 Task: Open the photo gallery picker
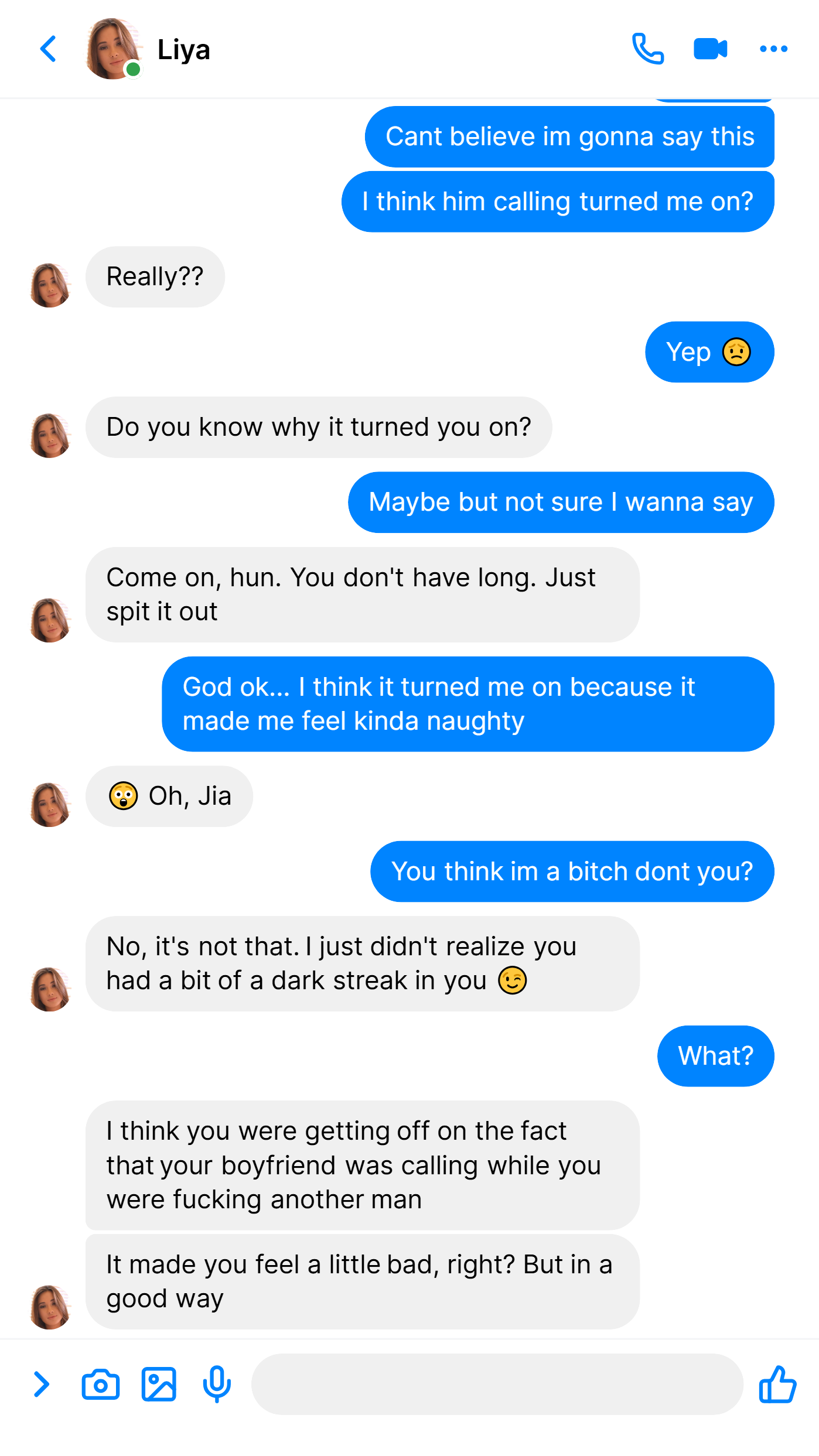coord(159,1384)
